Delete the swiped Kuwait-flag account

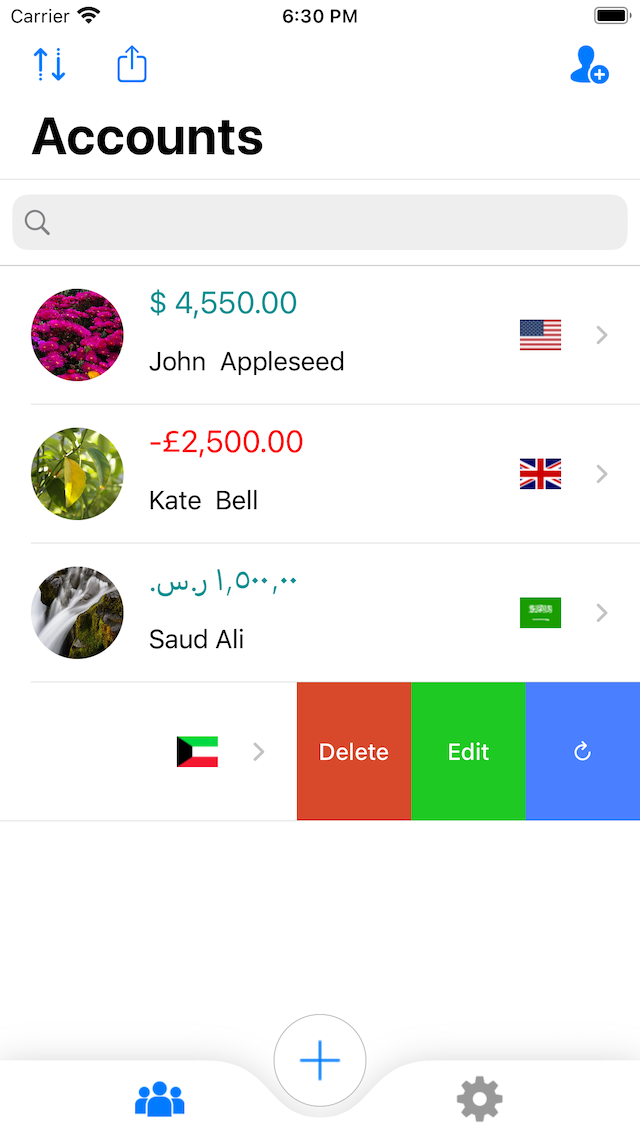point(354,752)
